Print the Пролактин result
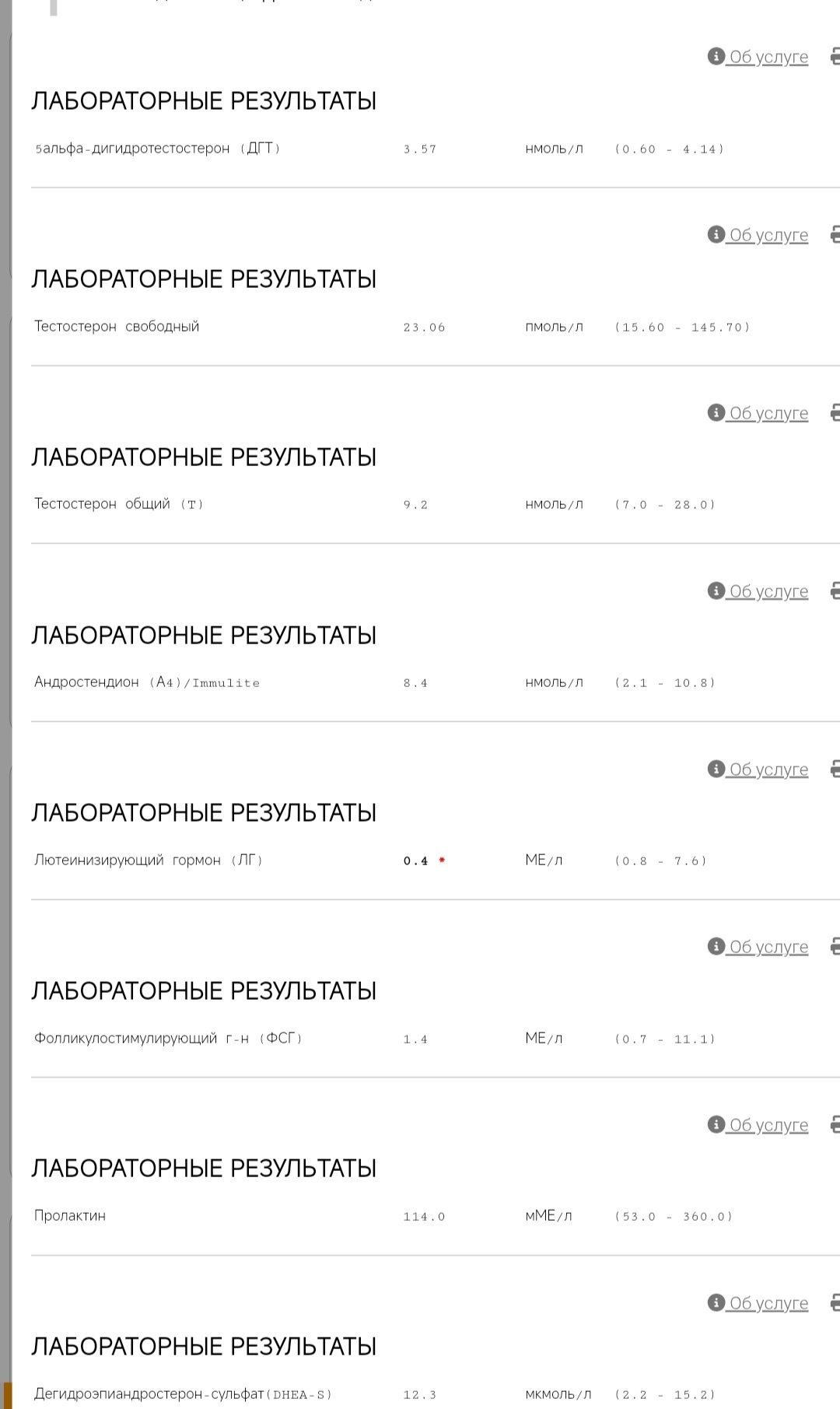The height and width of the screenshot is (1409, 840). click(835, 1124)
